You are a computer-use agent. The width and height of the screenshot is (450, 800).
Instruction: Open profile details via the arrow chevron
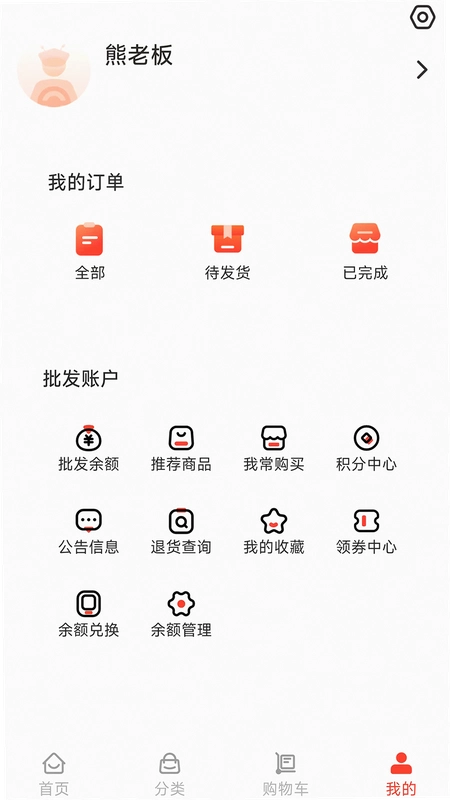point(422,70)
